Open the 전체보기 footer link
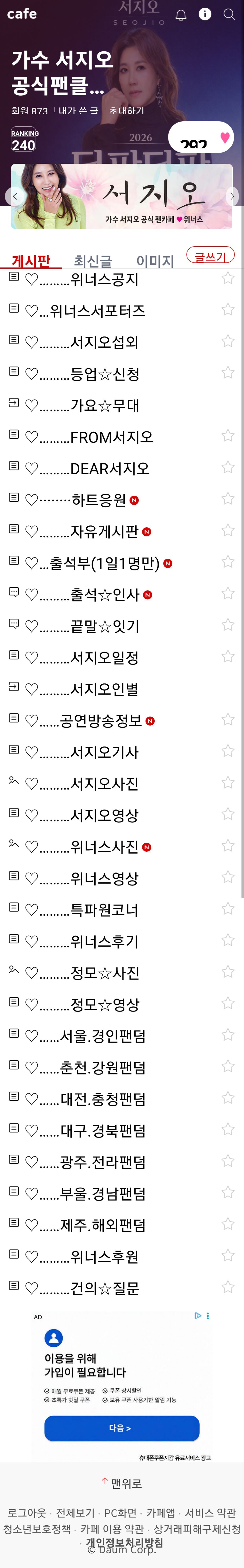 75,1513
